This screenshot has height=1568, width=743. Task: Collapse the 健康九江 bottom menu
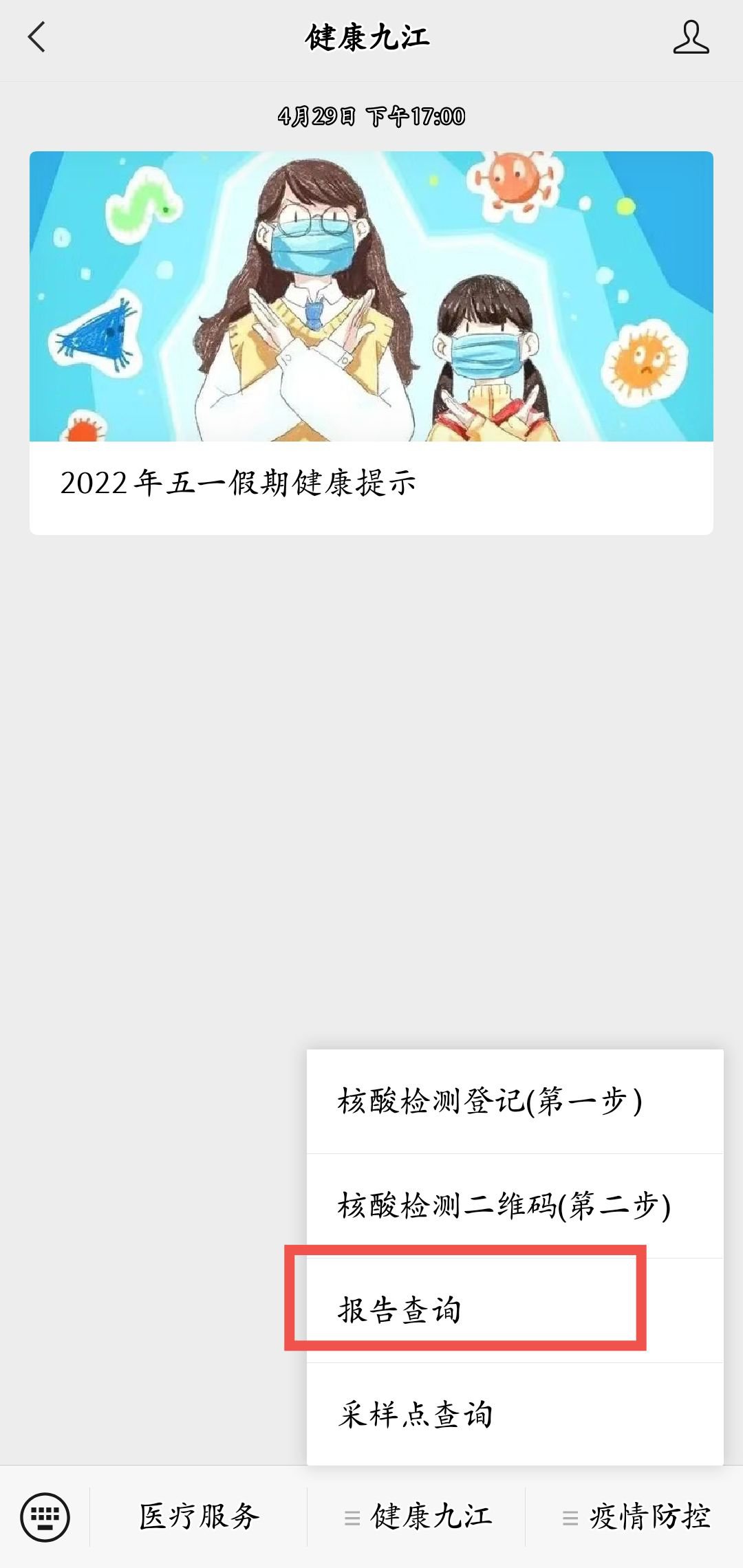coord(417,1517)
